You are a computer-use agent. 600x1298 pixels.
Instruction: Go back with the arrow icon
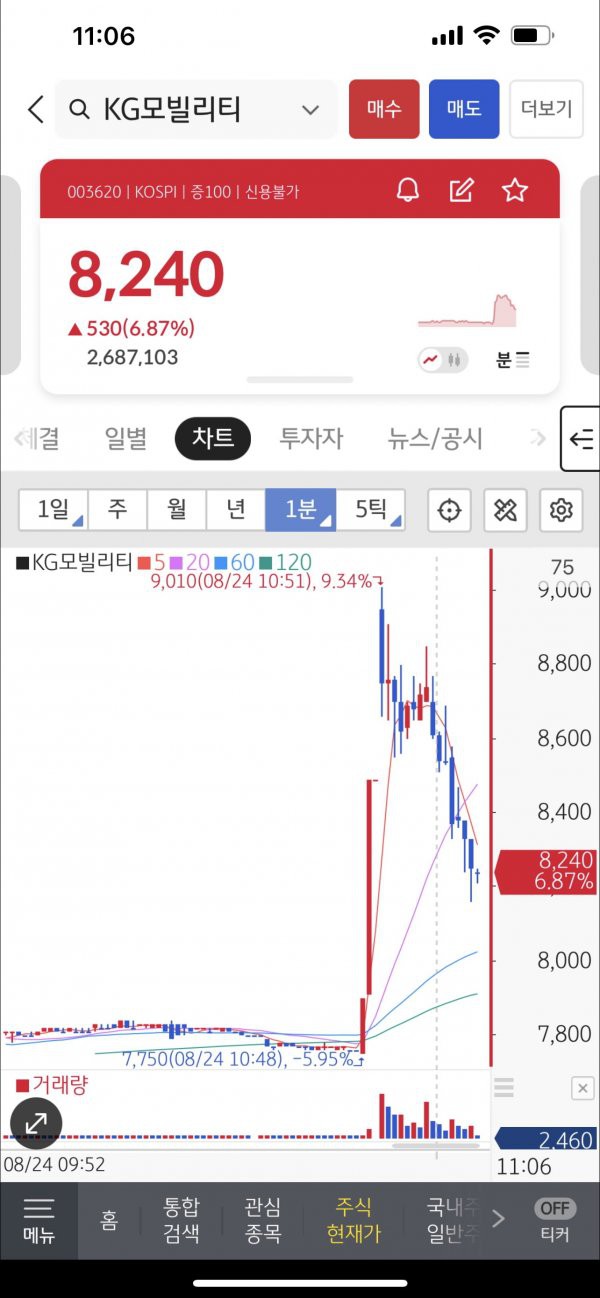36,109
